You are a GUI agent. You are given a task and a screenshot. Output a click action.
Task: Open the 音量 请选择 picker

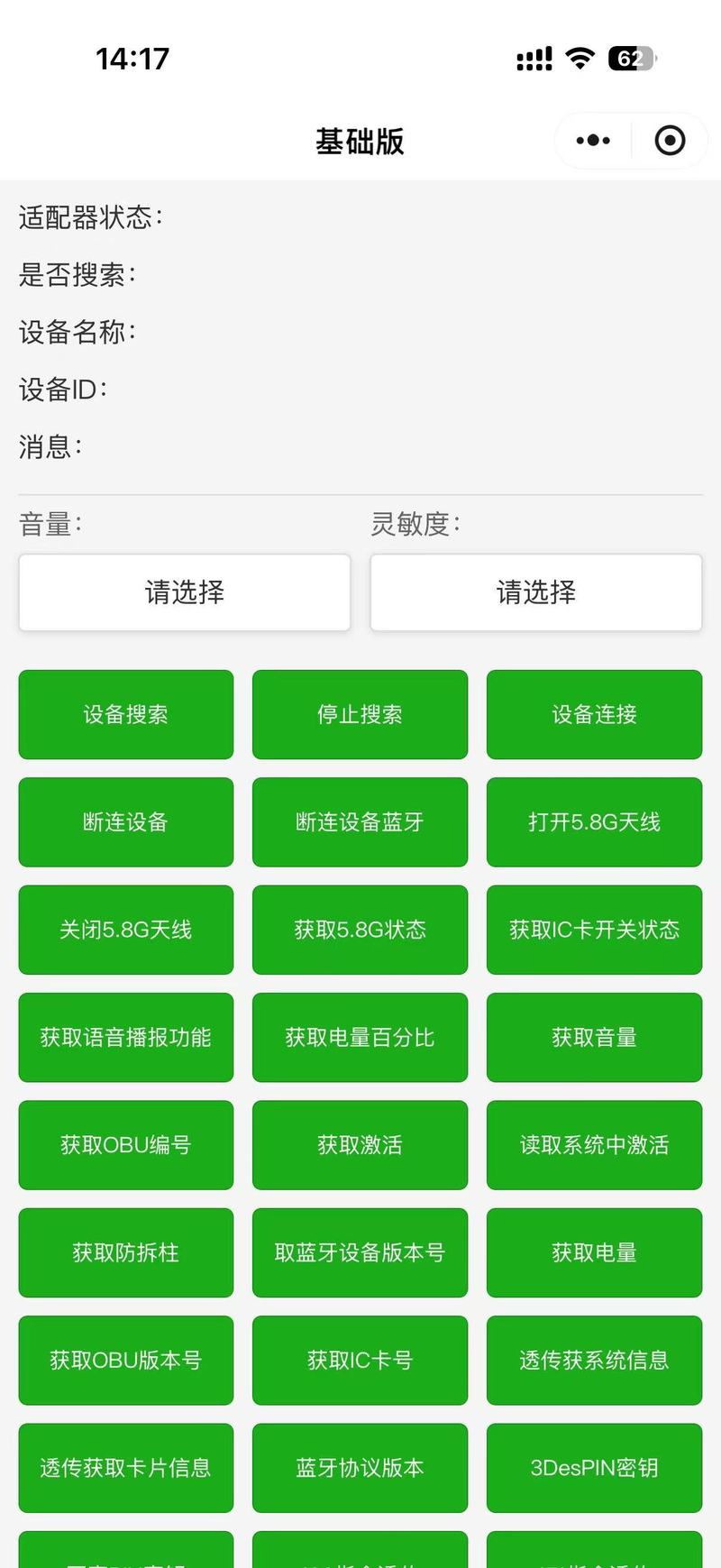point(184,592)
